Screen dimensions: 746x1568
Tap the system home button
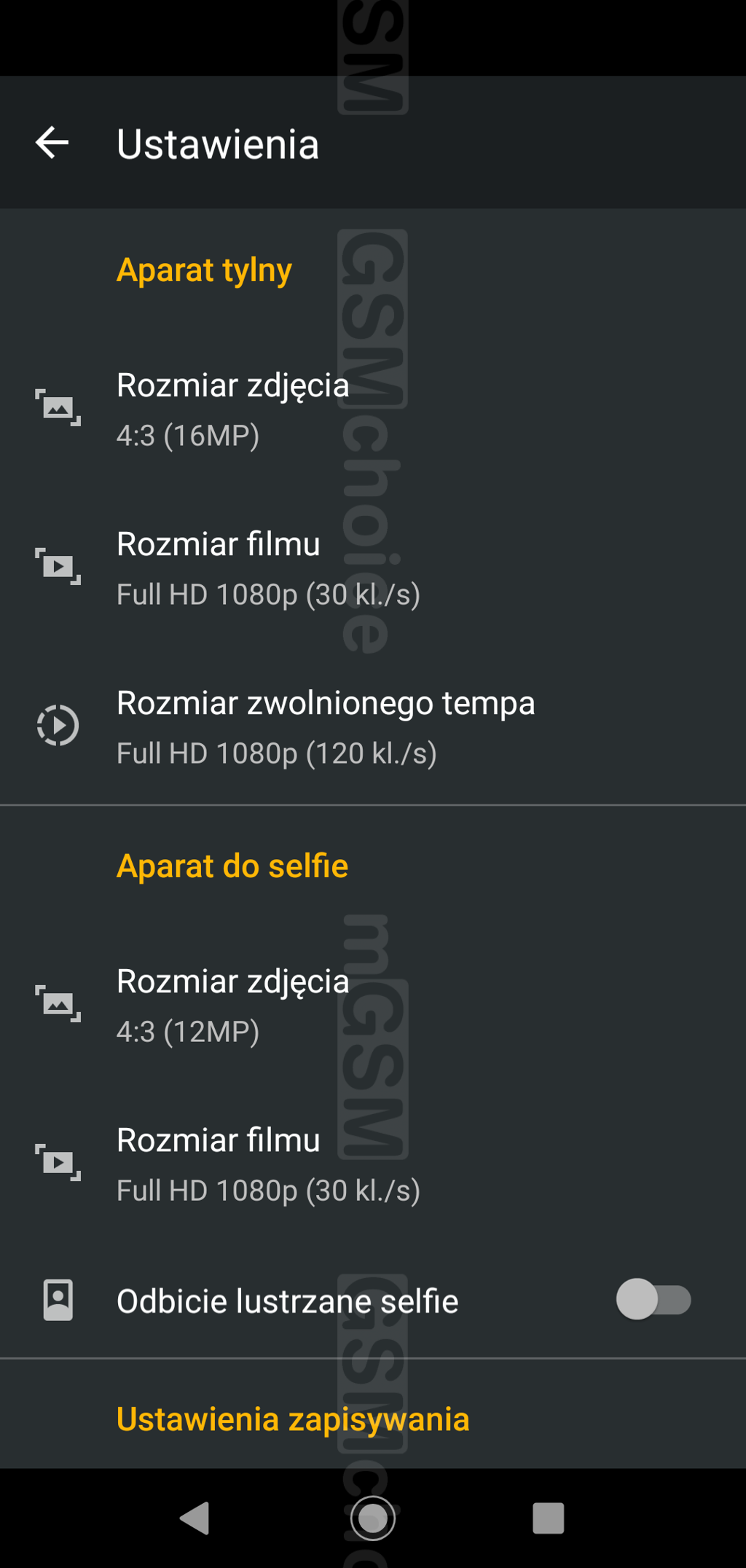click(x=373, y=1518)
